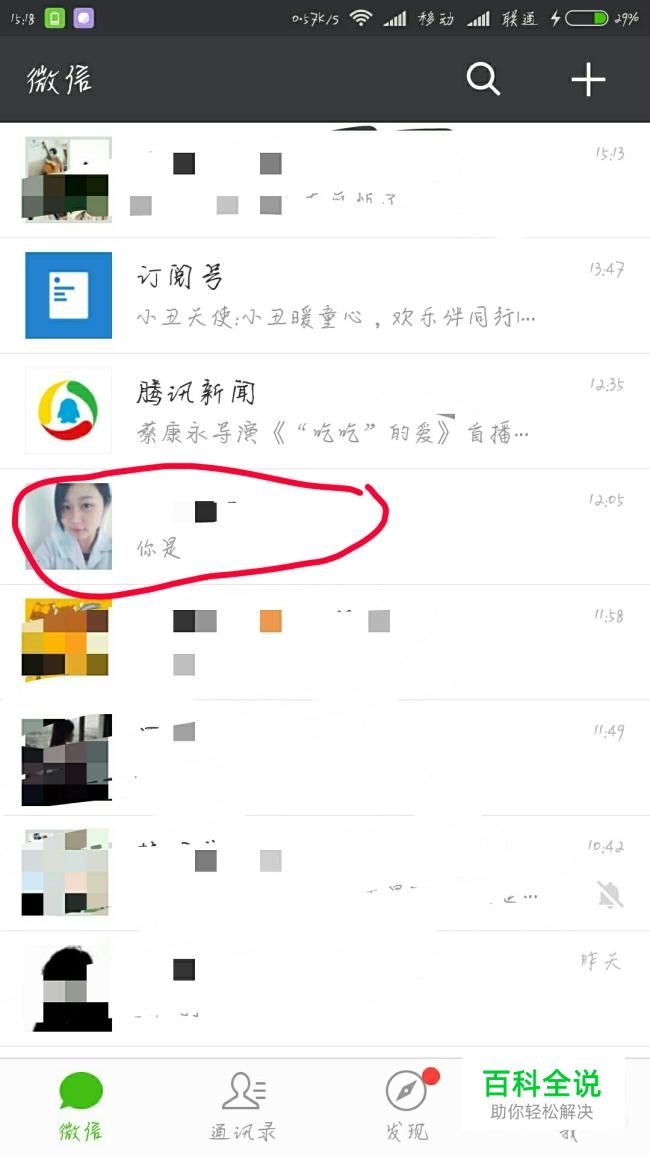Open the chat with the message 你是

pyautogui.click(x=325, y=527)
